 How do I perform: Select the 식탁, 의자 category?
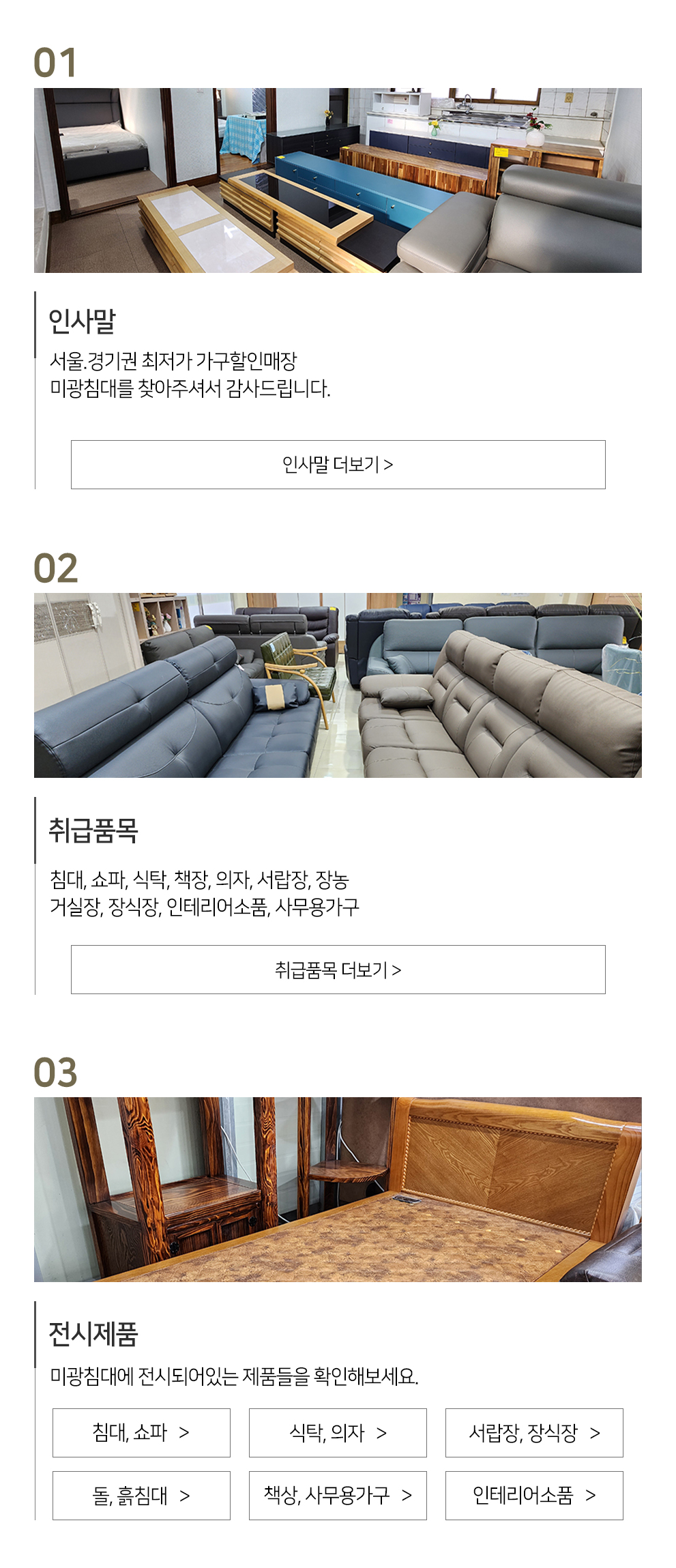point(338,1433)
